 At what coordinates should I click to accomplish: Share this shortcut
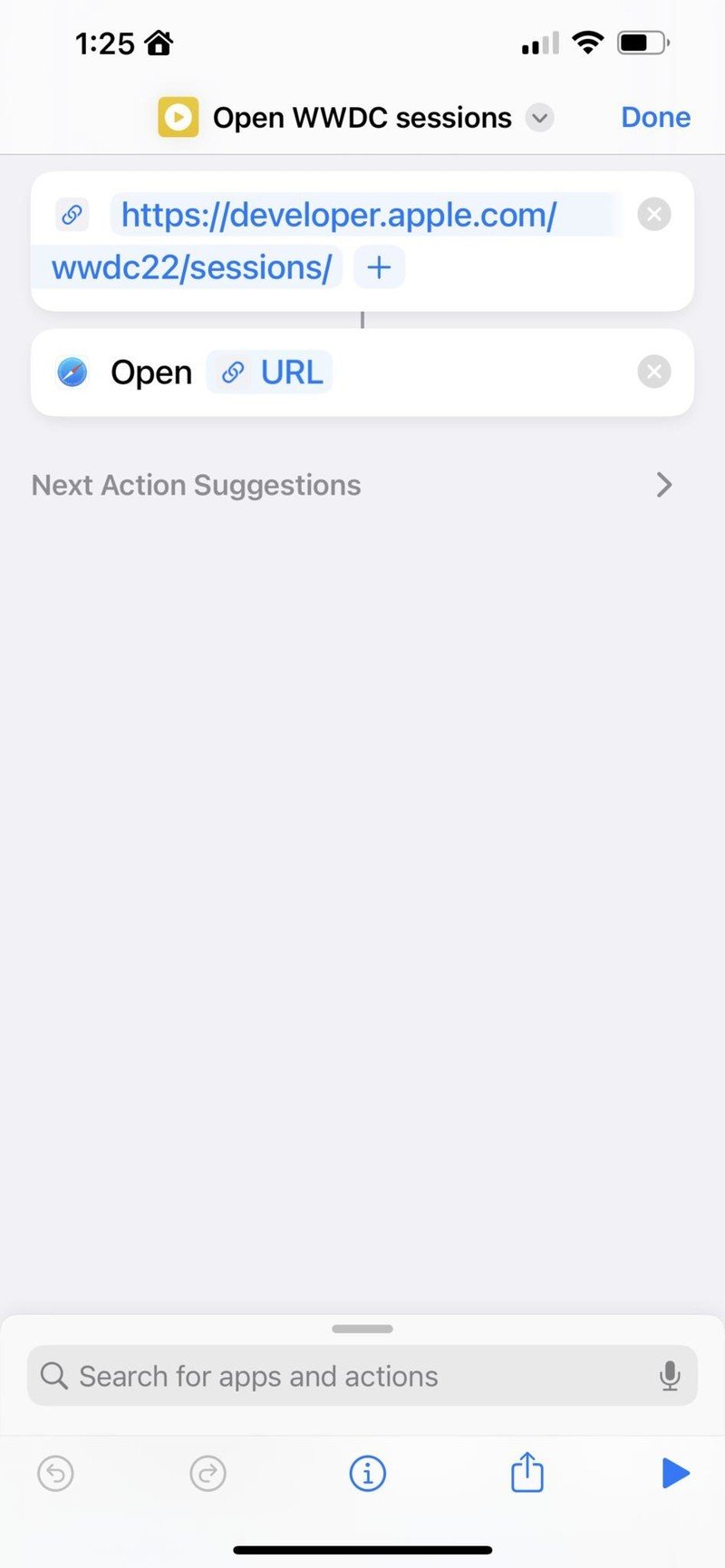[527, 1473]
